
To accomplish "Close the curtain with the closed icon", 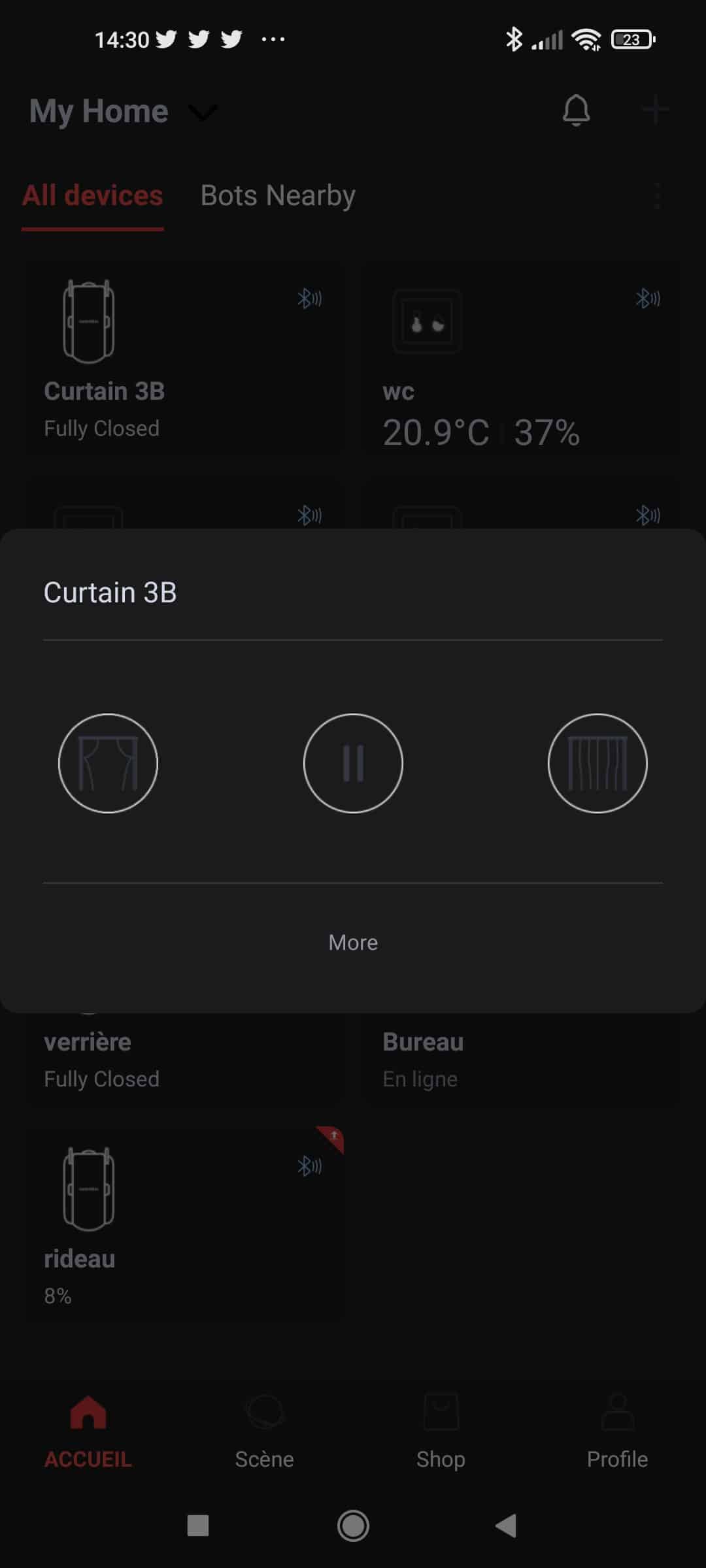I will coord(597,763).
